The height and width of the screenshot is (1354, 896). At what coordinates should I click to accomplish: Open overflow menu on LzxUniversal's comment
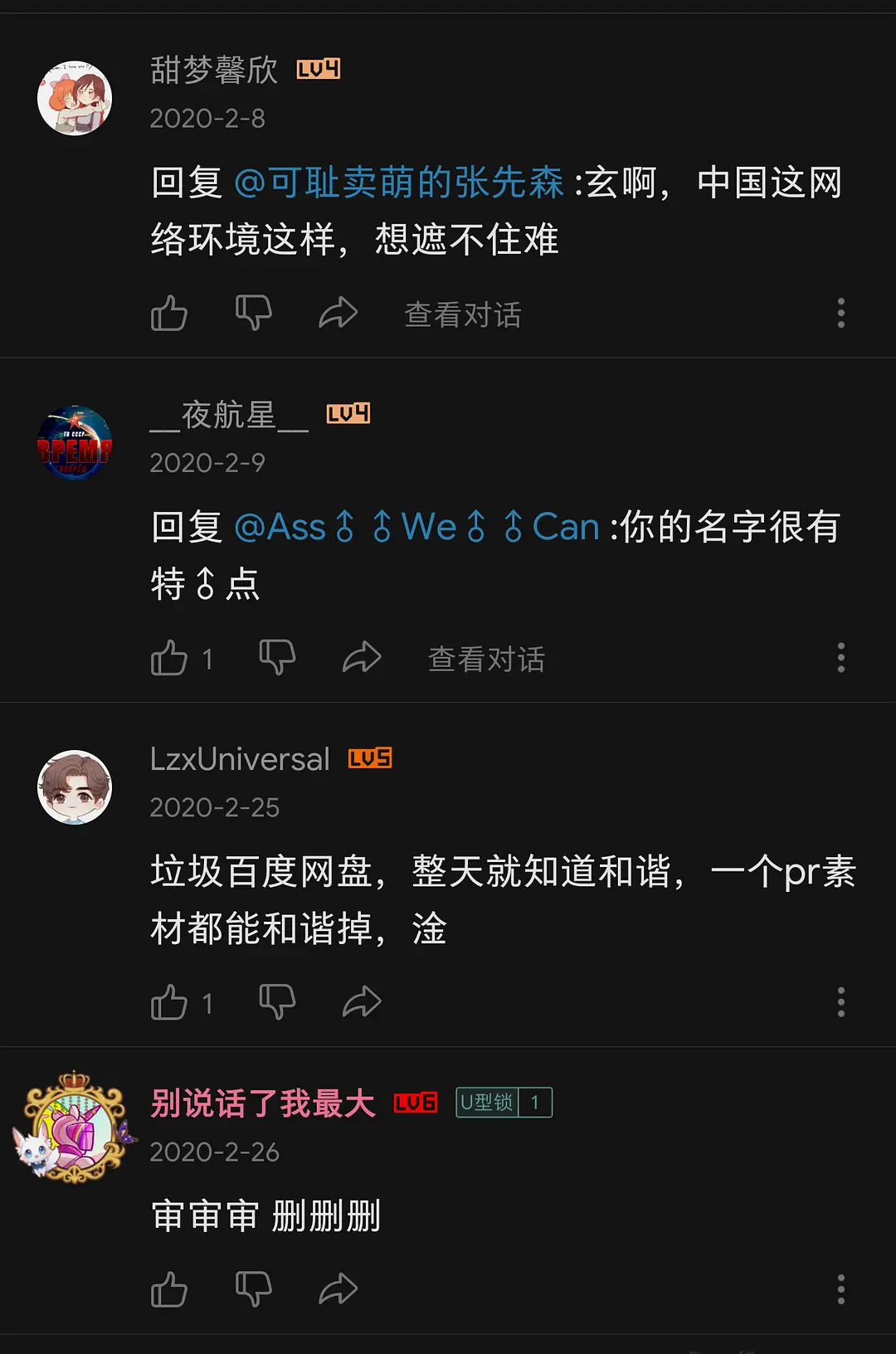click(x=840, y=1002)
